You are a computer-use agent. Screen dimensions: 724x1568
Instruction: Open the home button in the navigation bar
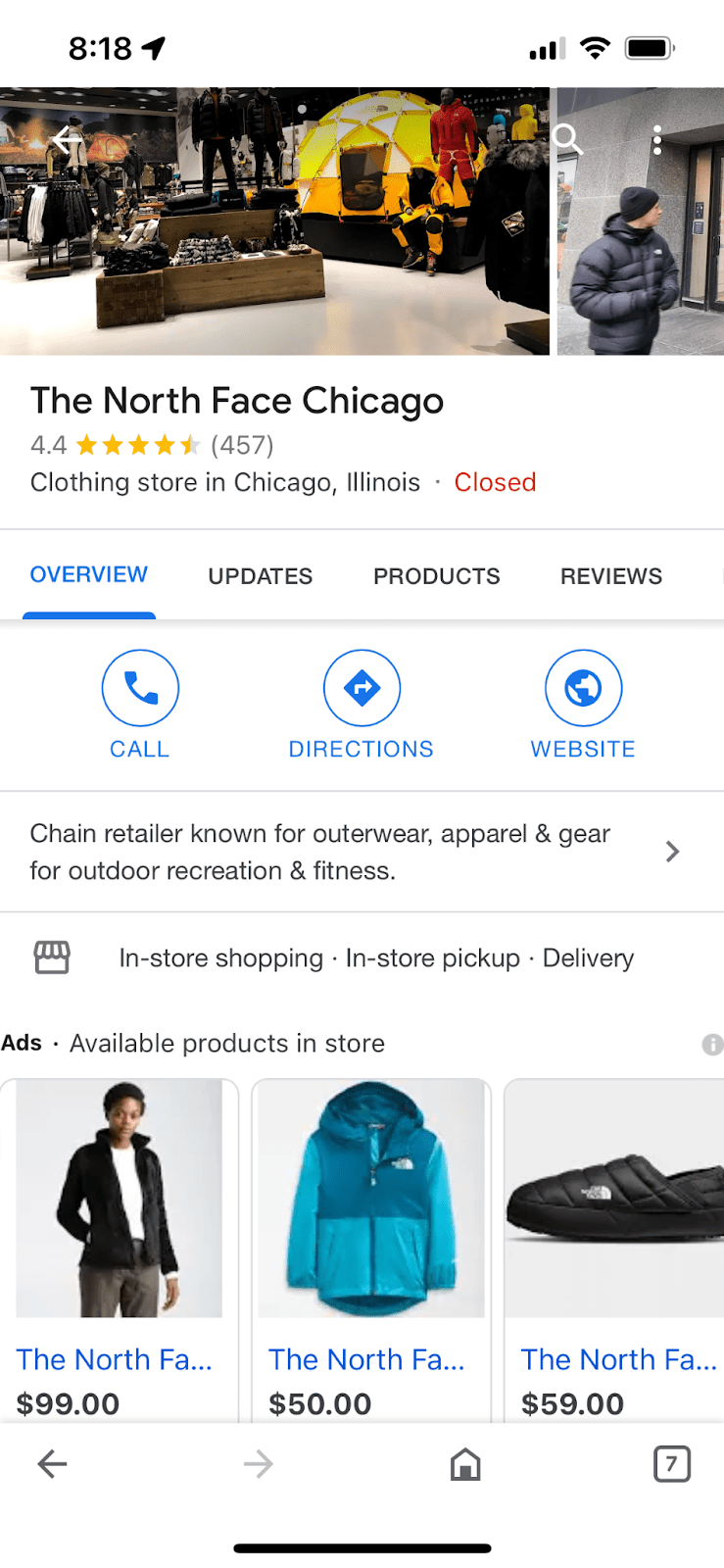[465, 1463]
